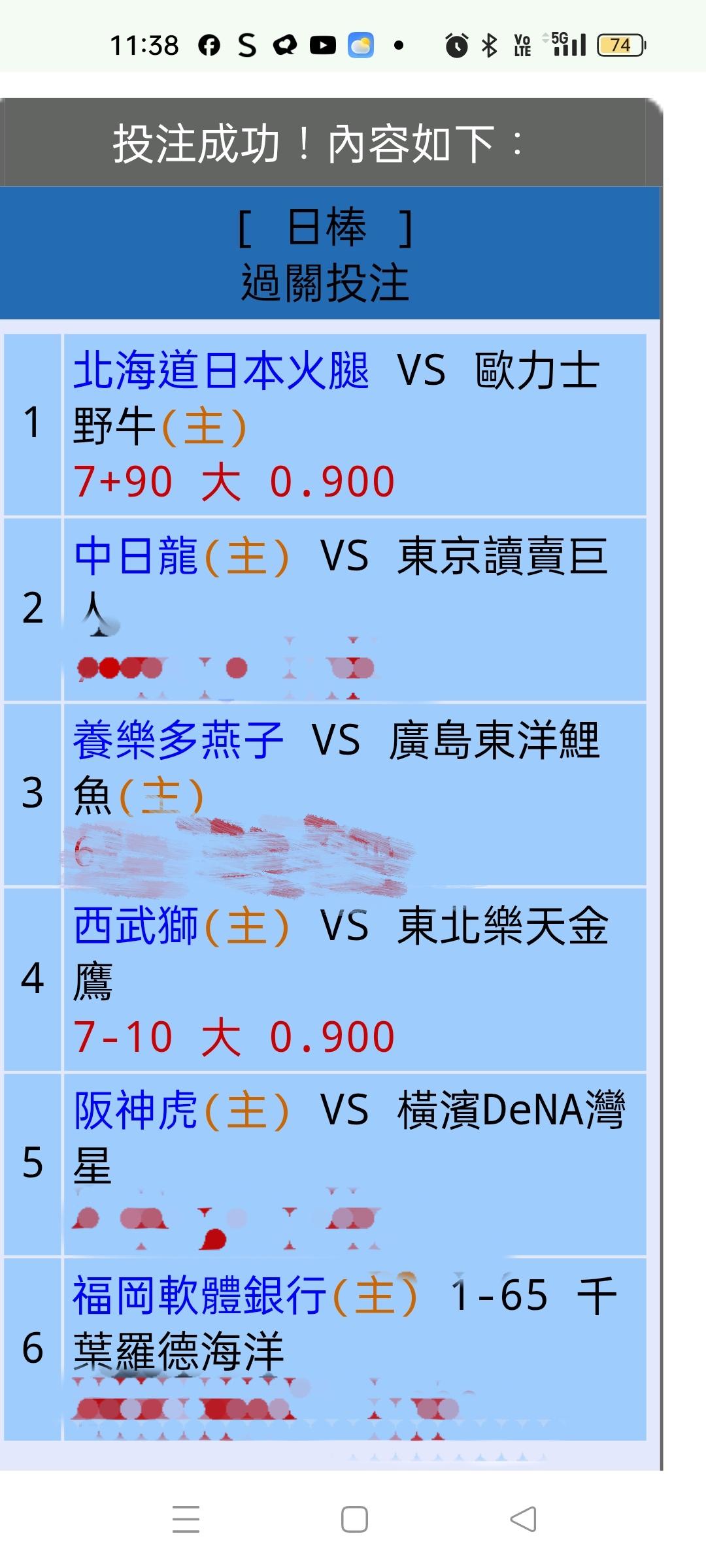Tap the home button in navigation bar
Screen dimensions: 706x1568
pos(354,1519)
